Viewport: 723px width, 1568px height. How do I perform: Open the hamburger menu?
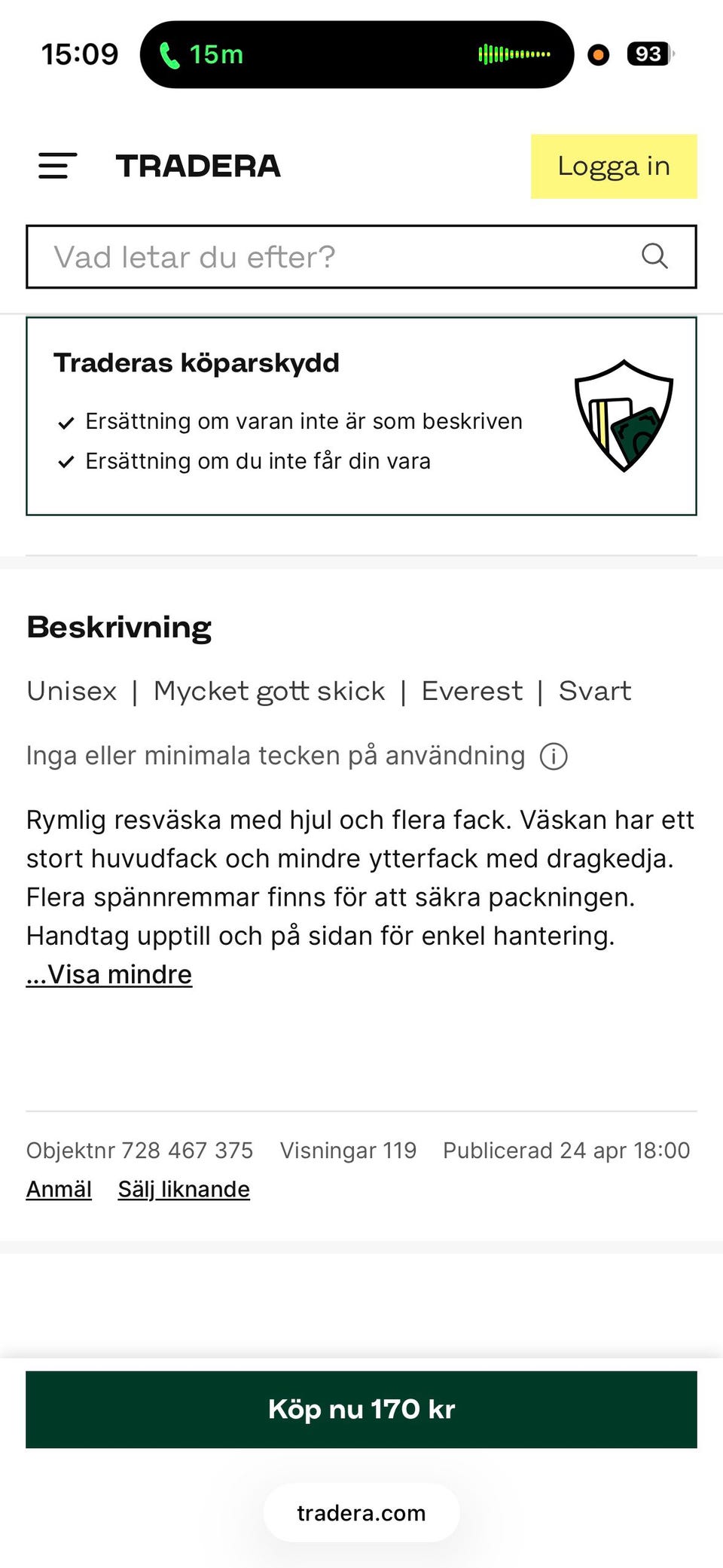(x=58, y=166)
